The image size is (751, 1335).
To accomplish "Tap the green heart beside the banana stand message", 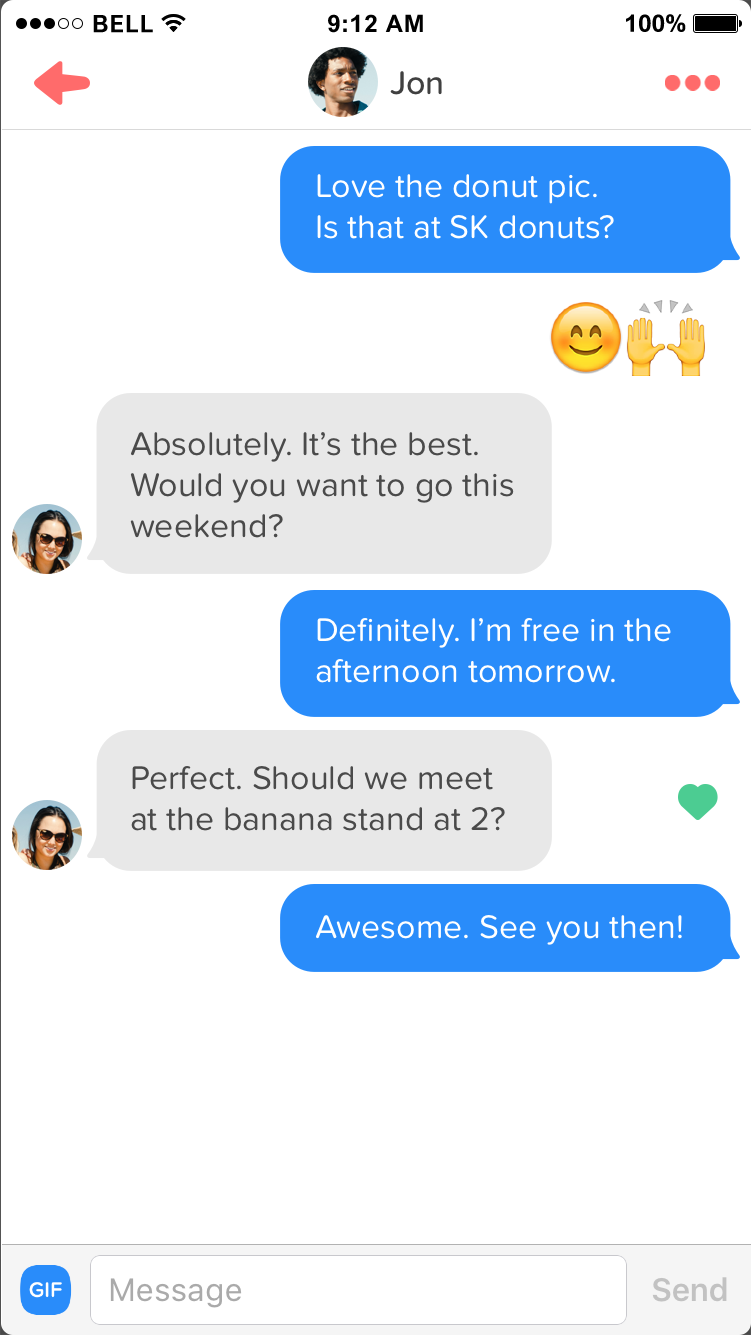I will [697, 802].
